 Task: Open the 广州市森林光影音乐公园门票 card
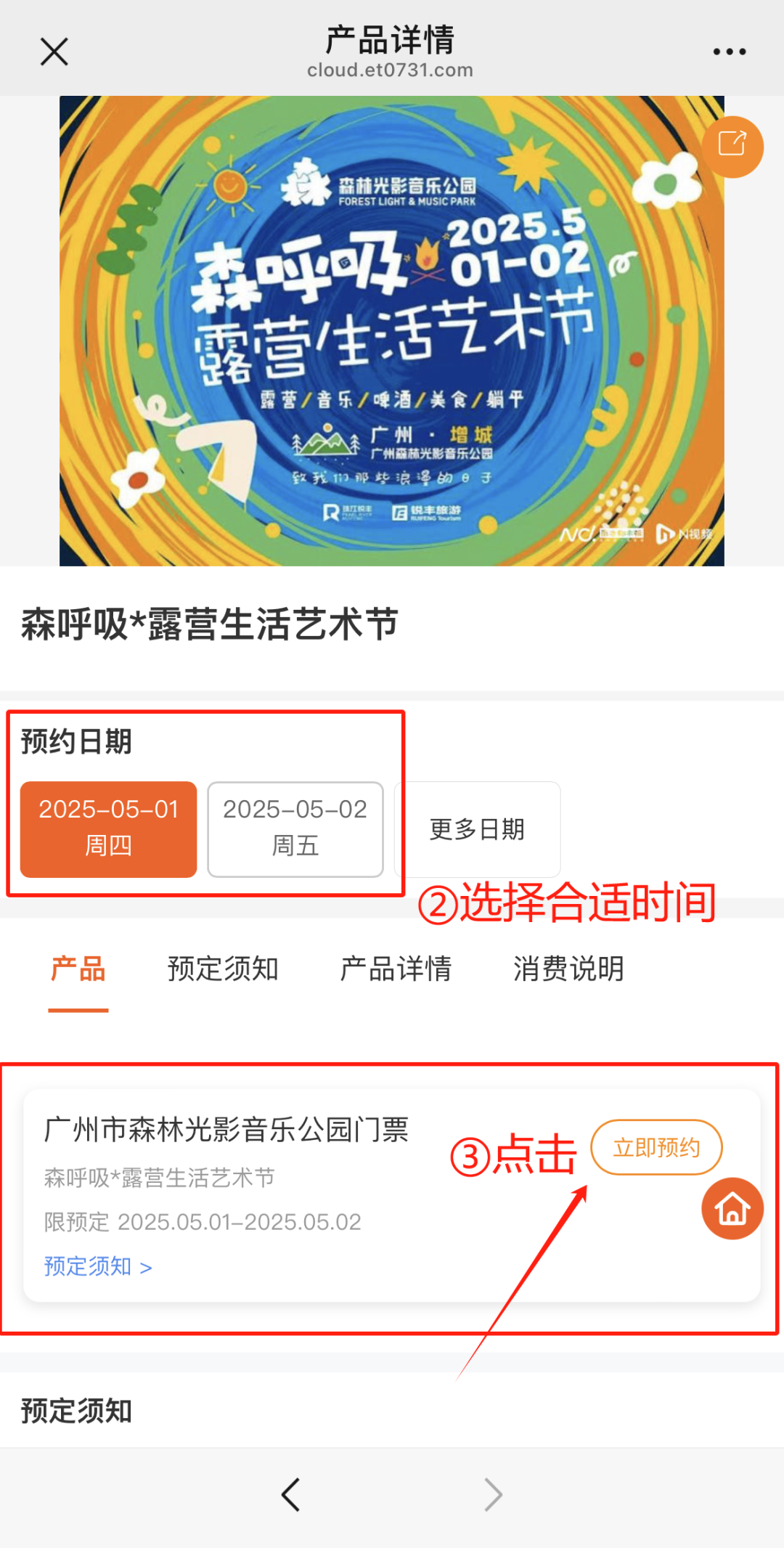coord(226,1130)
